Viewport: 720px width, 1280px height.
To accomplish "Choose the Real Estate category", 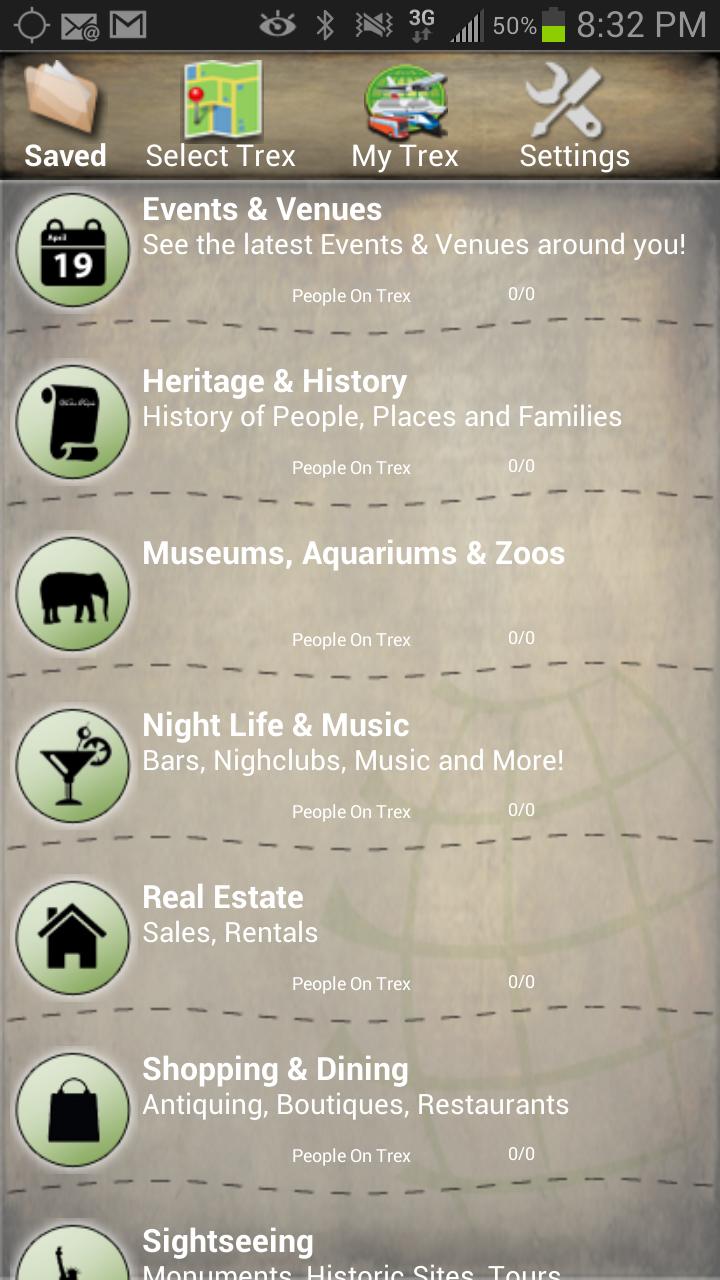I will [x=360, y=938].
